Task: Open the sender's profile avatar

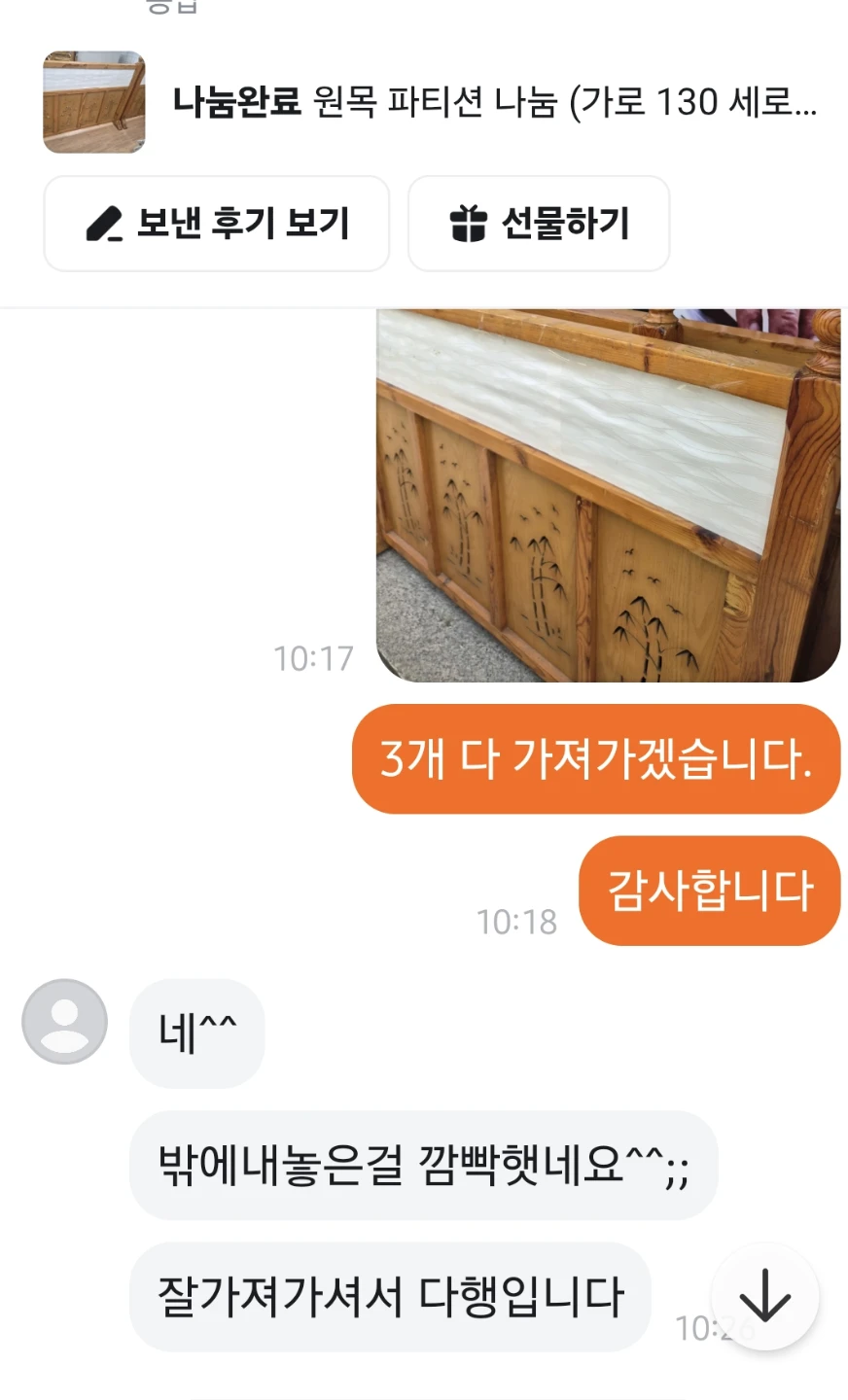Action: [x=65, y=1021]
